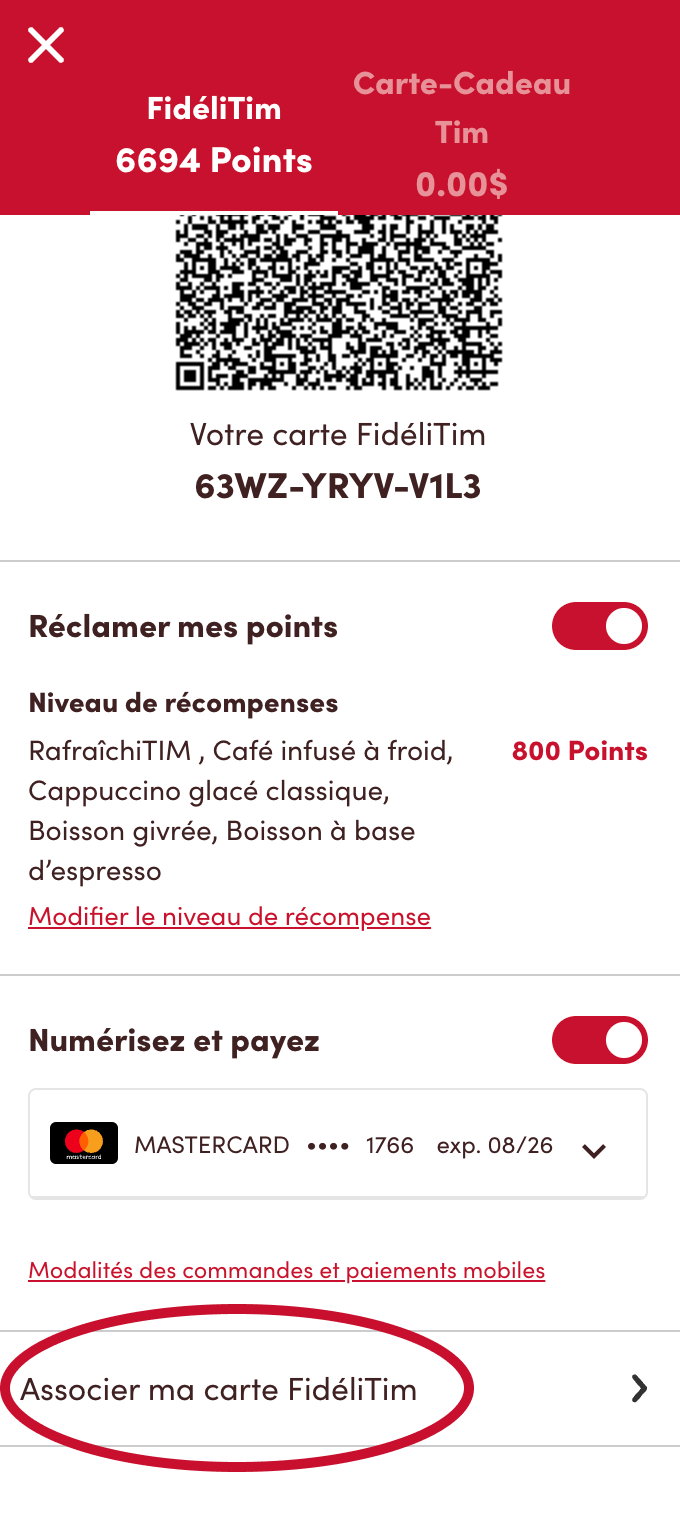Read Modalités des commandes et paiements mobiles

click(x=286, y=1271)
